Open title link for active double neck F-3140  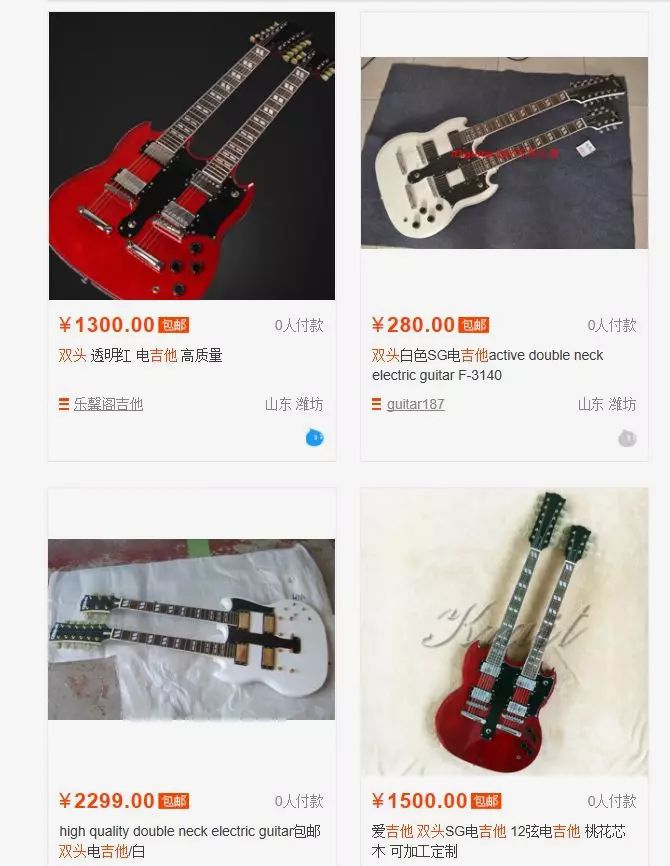point(487,365)
